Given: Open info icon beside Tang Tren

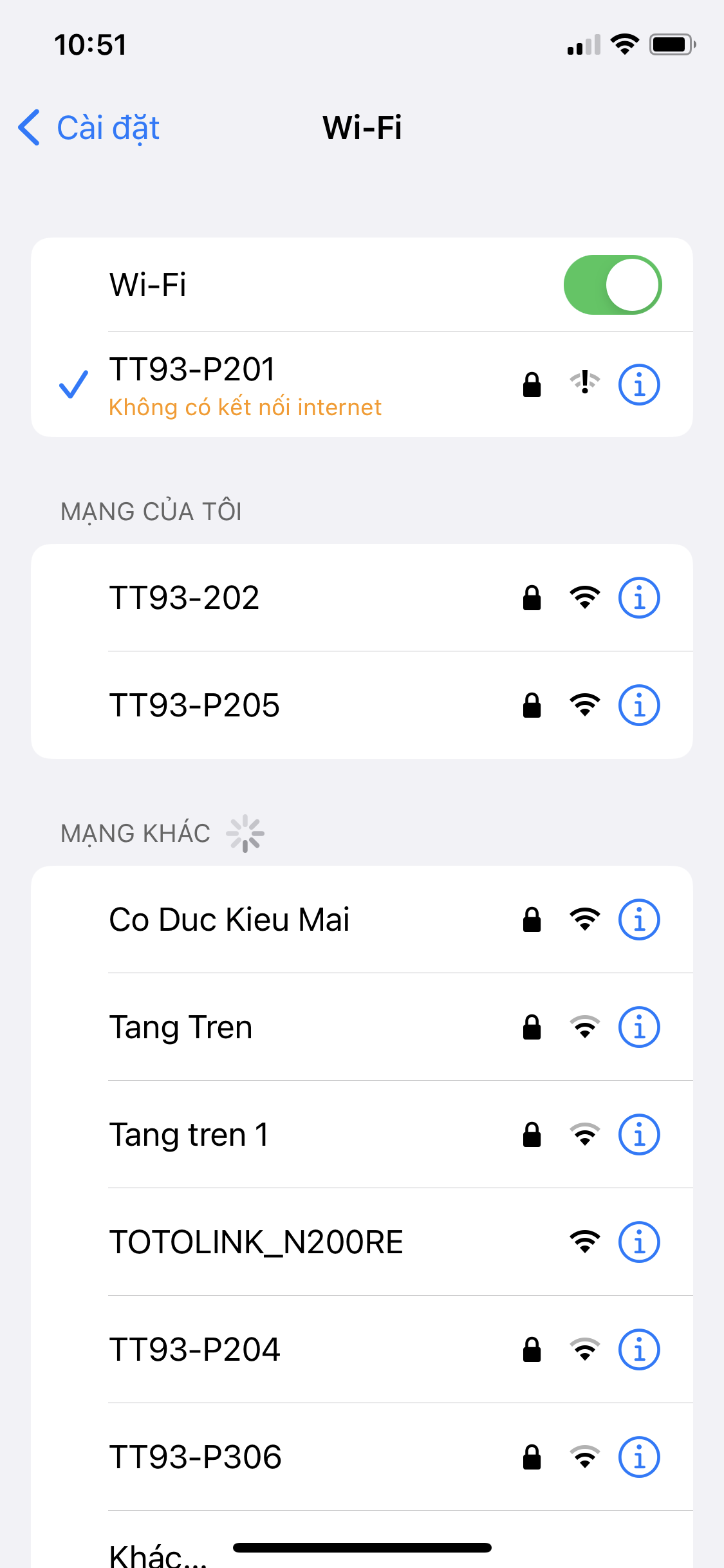Looking at the screenshot, I should 638,1027.
